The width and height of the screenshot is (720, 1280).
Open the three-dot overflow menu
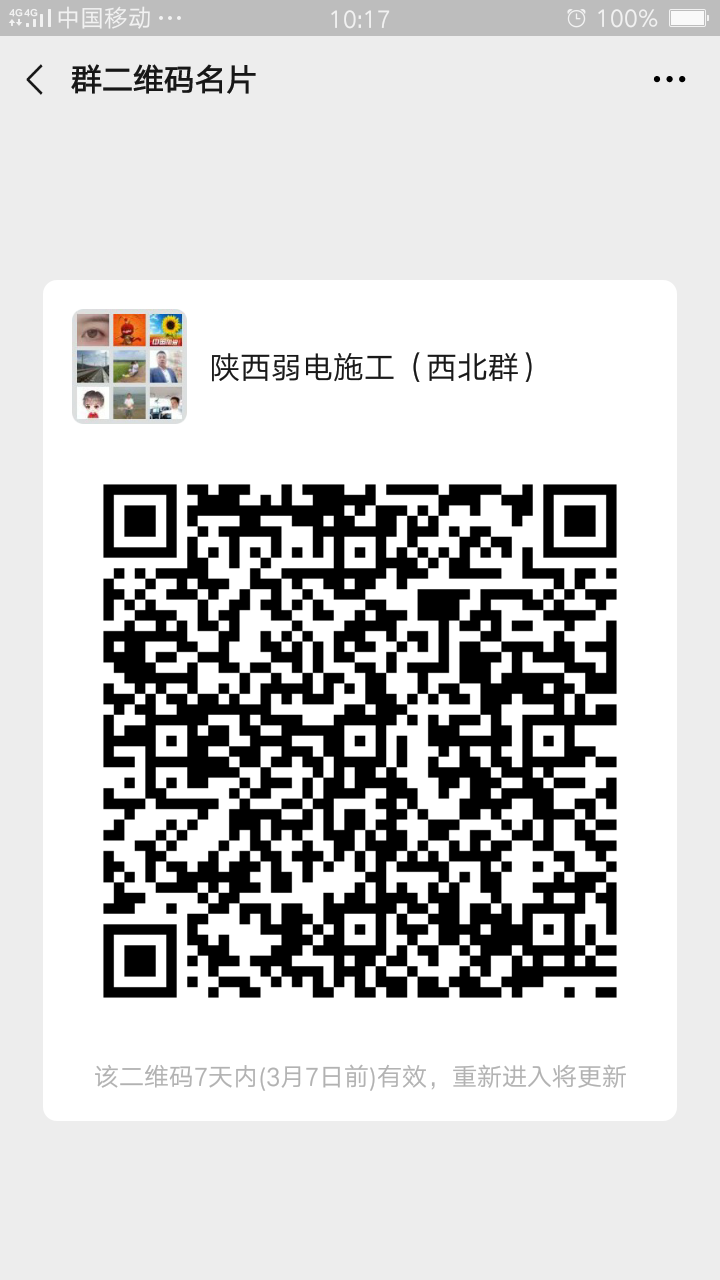pyautogui.click(x=669, y=80)
